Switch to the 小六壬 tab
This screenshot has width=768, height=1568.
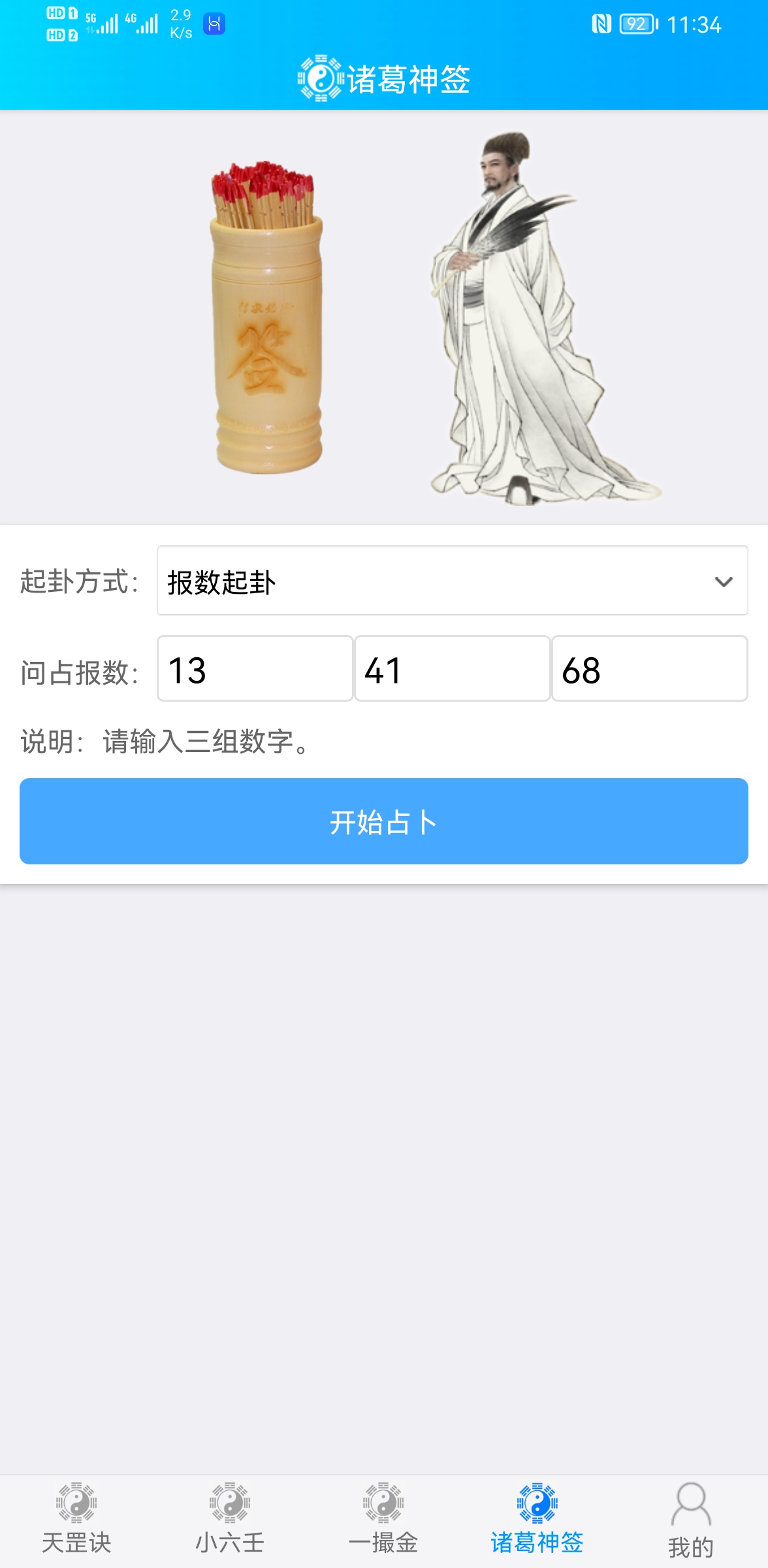click(230, 1520)
